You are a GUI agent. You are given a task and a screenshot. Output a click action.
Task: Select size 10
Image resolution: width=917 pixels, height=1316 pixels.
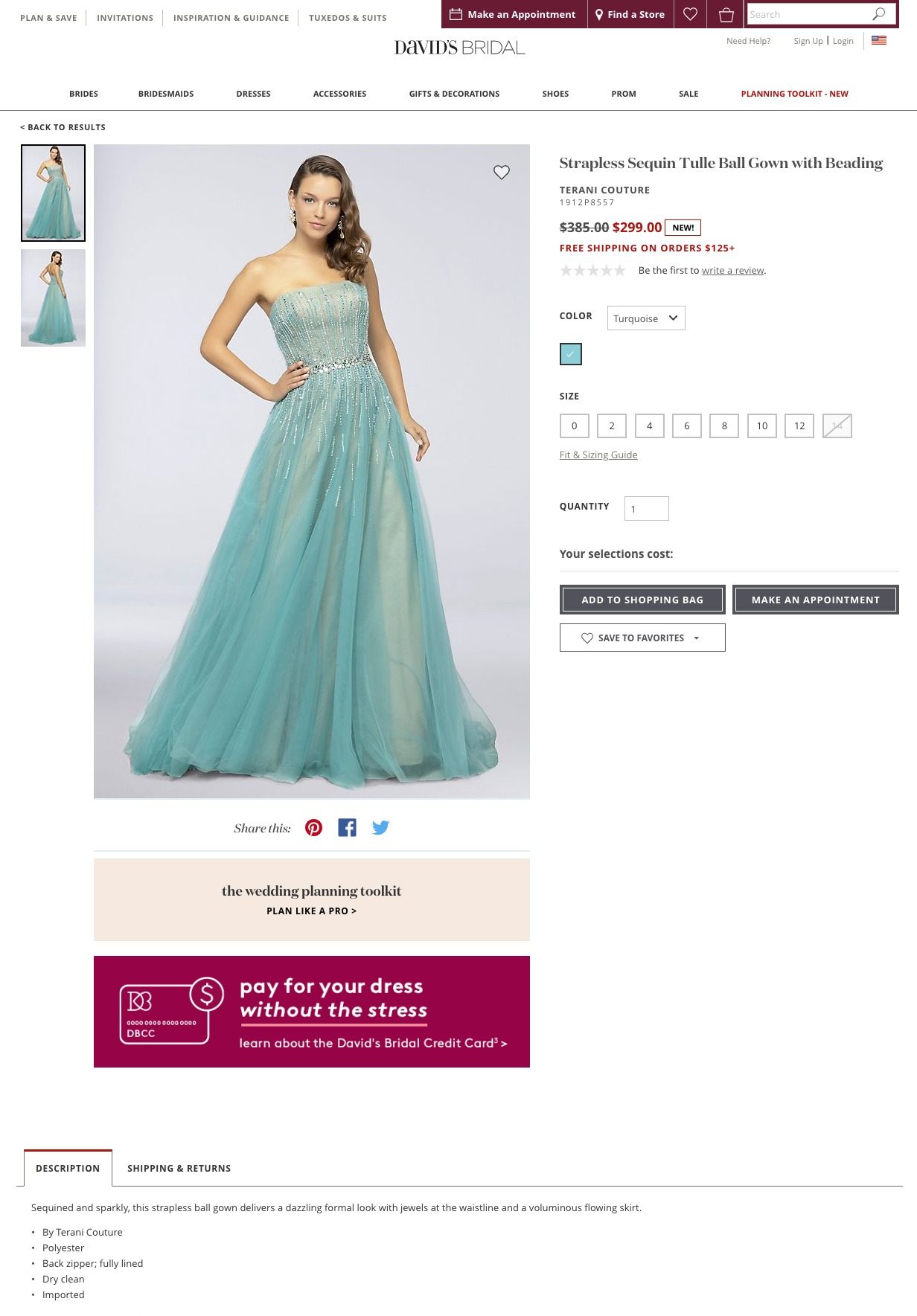[761, 426]
